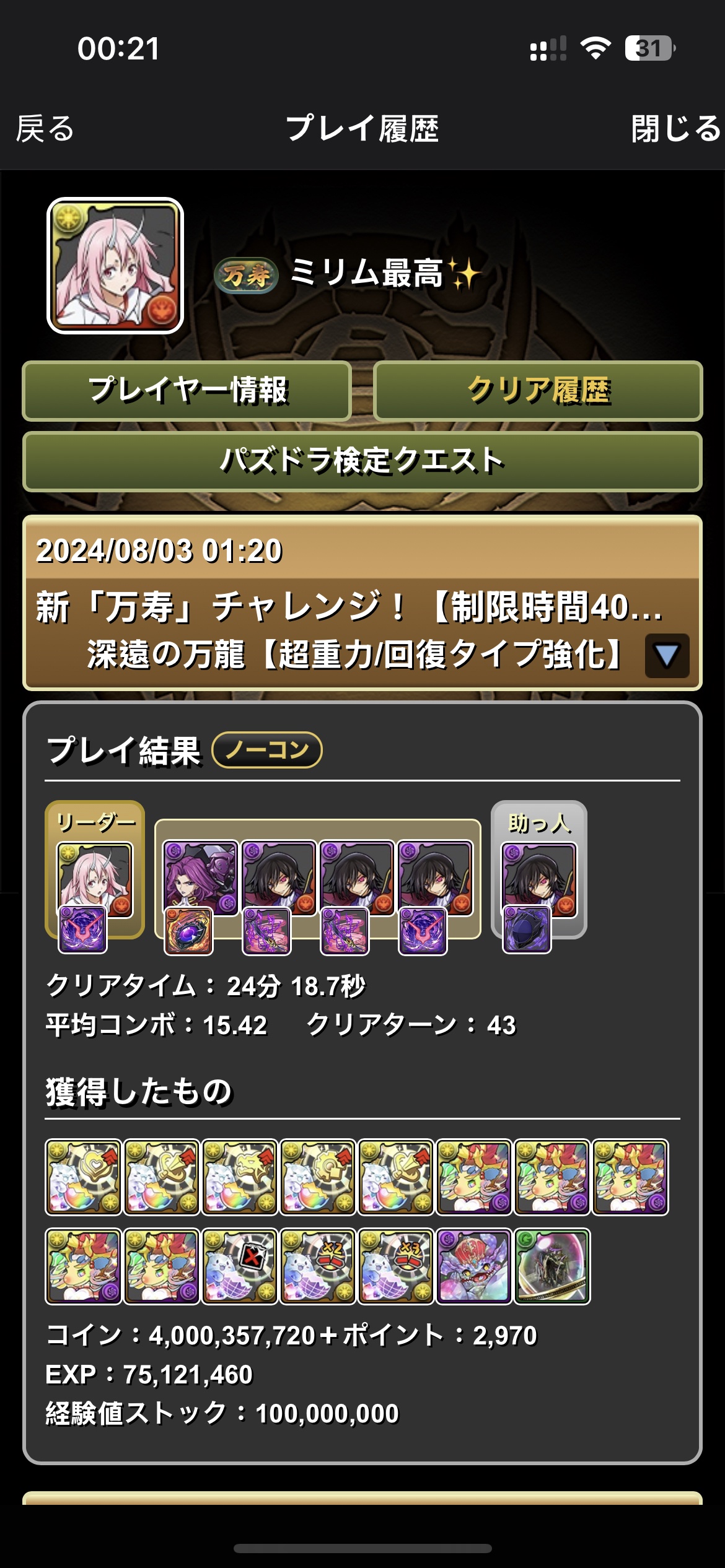Switch to クリア履歴 clear history
Image resolution: width=725 pixels, height=1568 pixels.
pyautogui.click(x=538, y=391)
